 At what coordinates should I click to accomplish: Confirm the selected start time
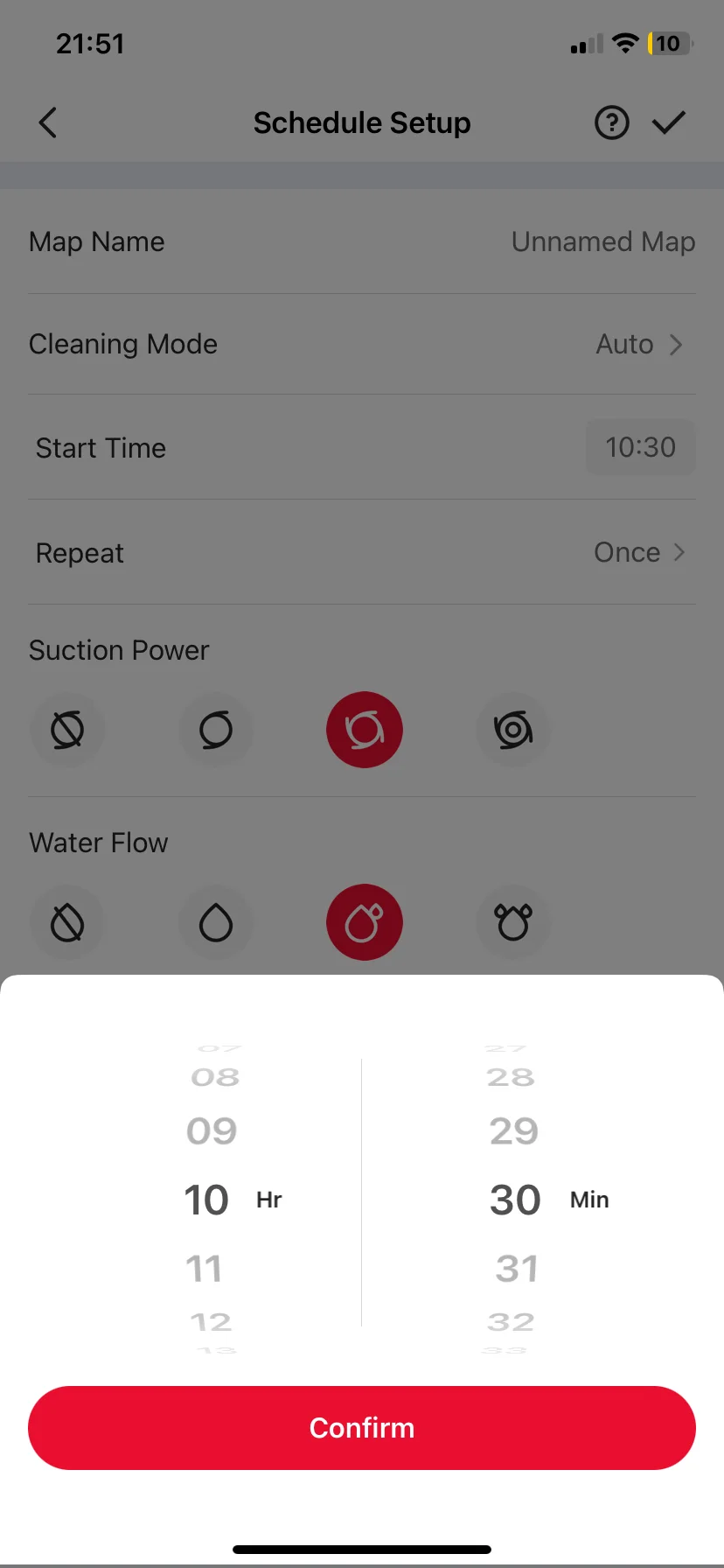pyautogui.click(x=362, y=1427)
